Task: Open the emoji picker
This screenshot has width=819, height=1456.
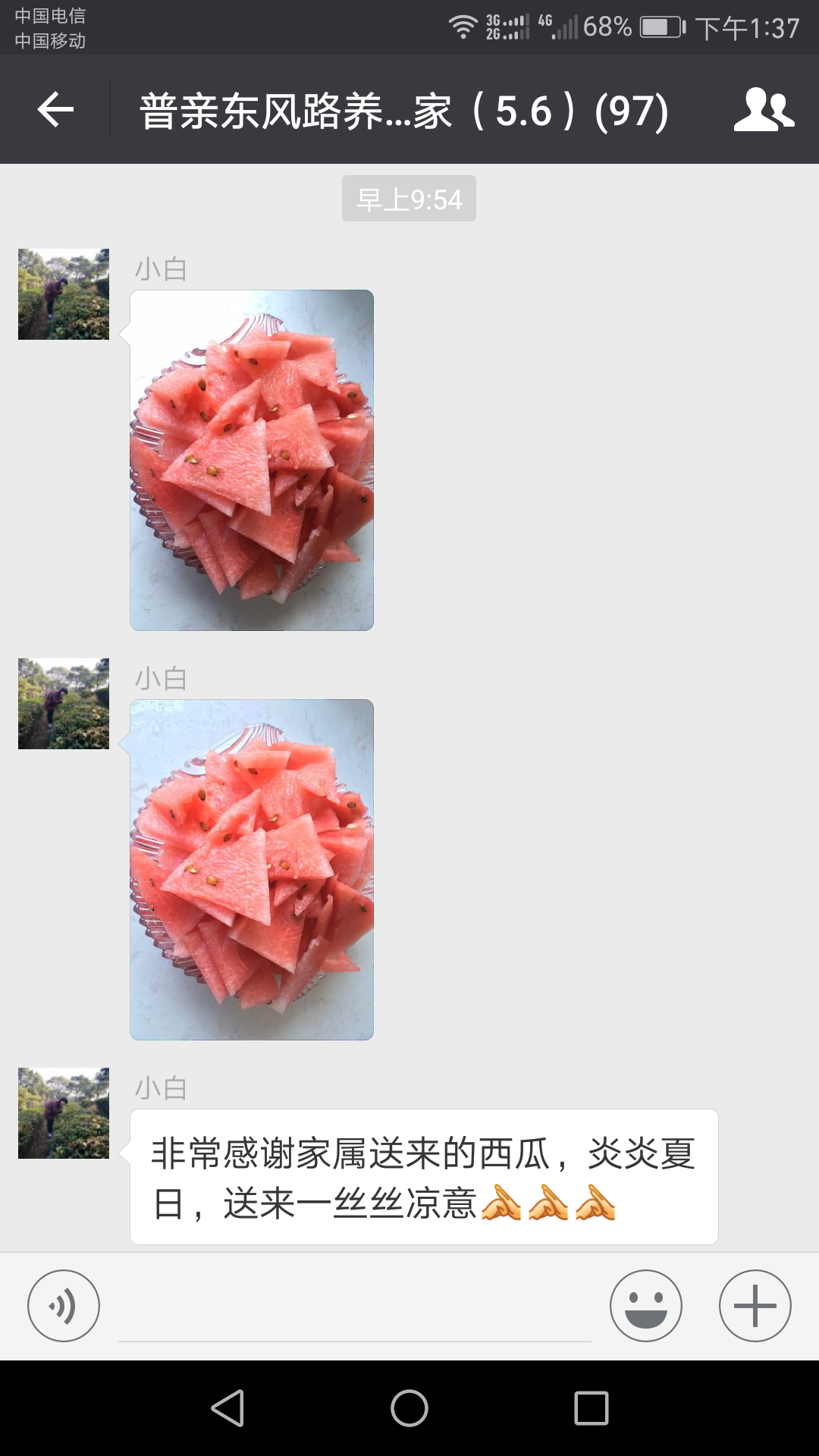Action: [645, 1306]
